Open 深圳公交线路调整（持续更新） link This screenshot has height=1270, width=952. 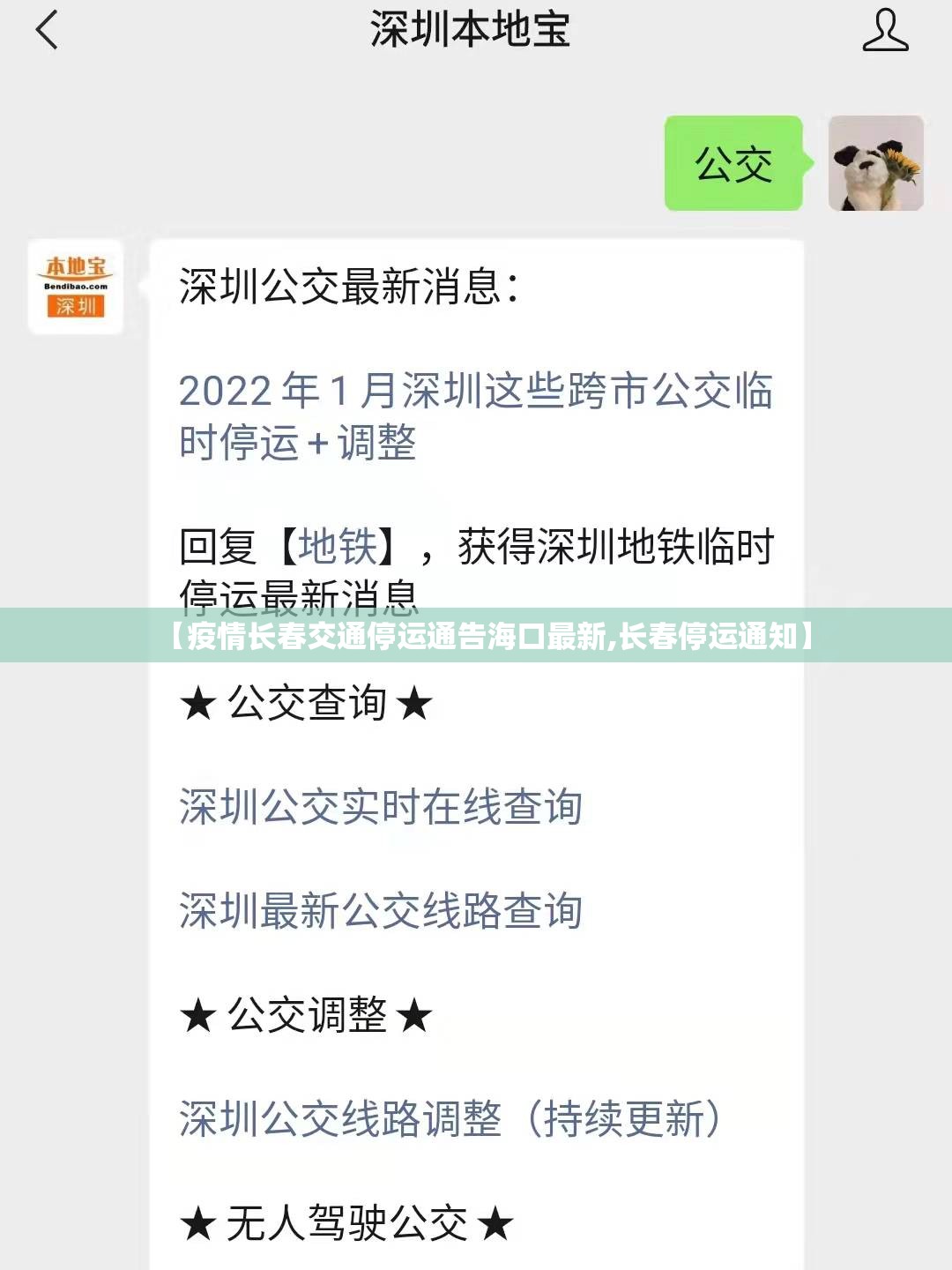450,1119
